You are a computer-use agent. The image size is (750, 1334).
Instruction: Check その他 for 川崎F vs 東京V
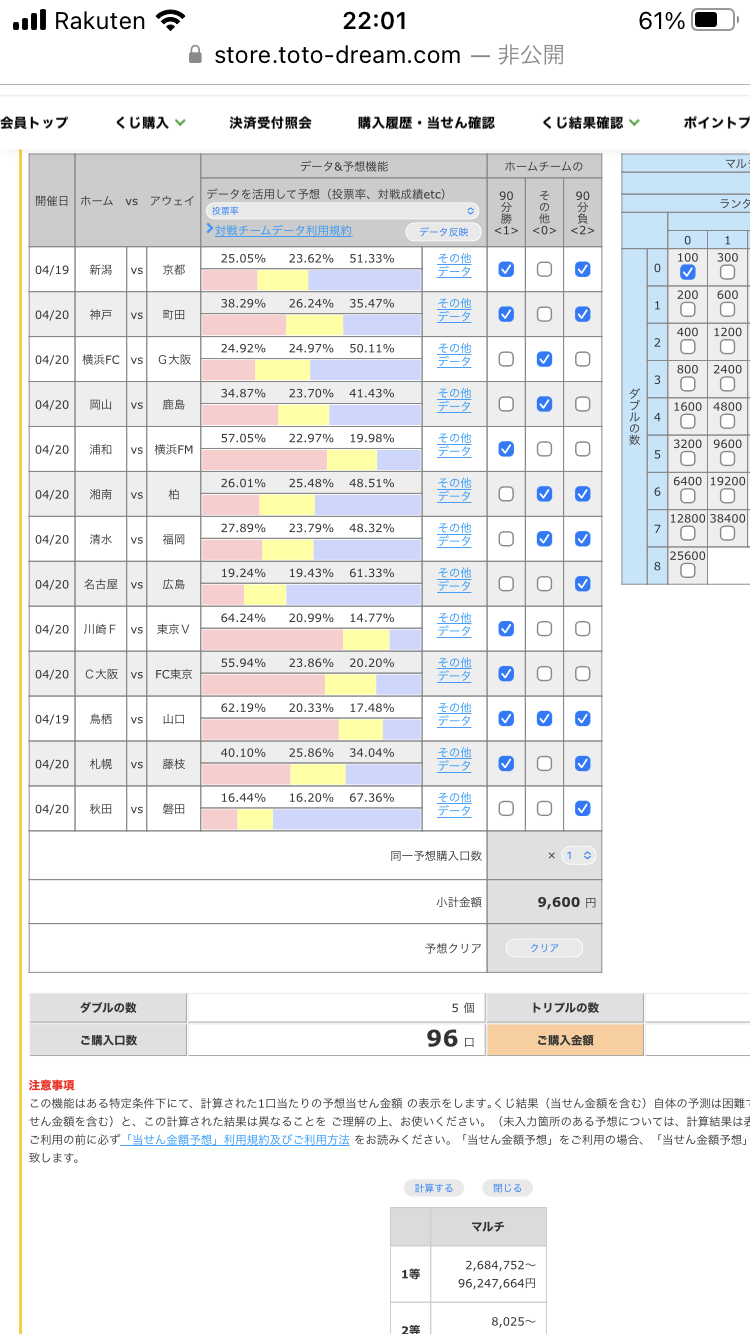click(544, 629)
